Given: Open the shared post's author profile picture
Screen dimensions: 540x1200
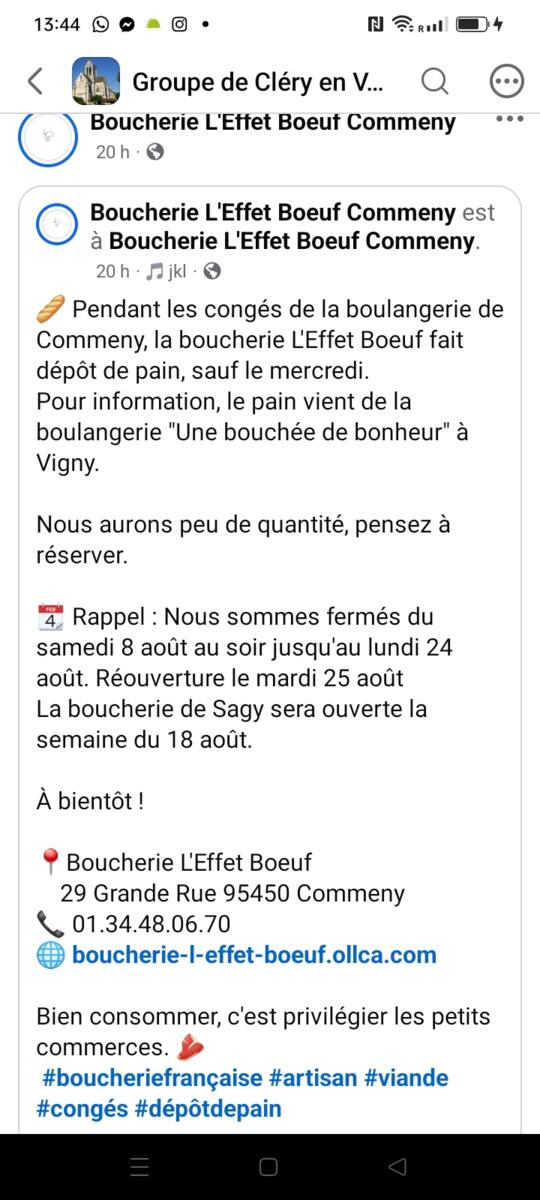Looking at the screenshot, I should [x=56, y=224].
